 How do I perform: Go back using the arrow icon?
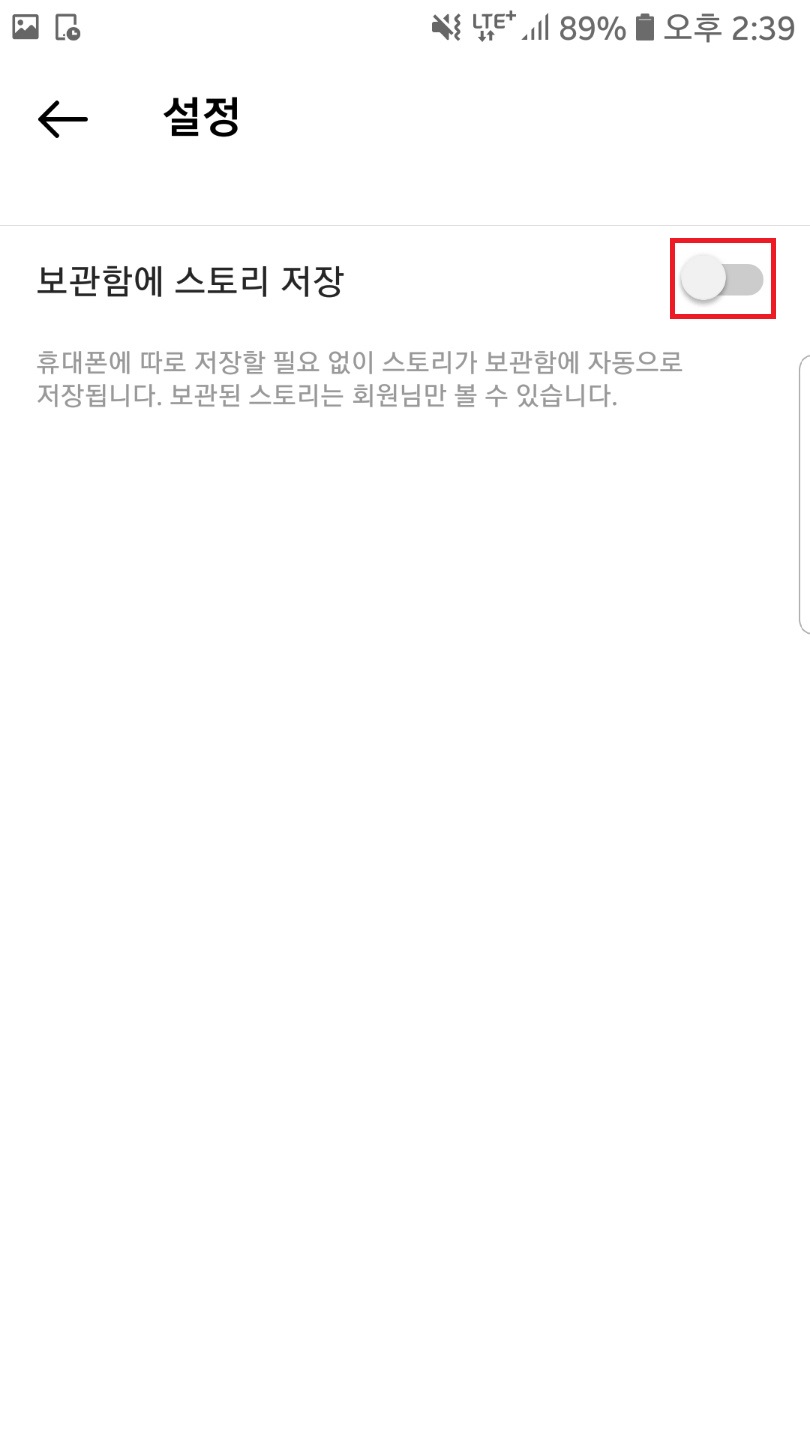tap(63, 119)
